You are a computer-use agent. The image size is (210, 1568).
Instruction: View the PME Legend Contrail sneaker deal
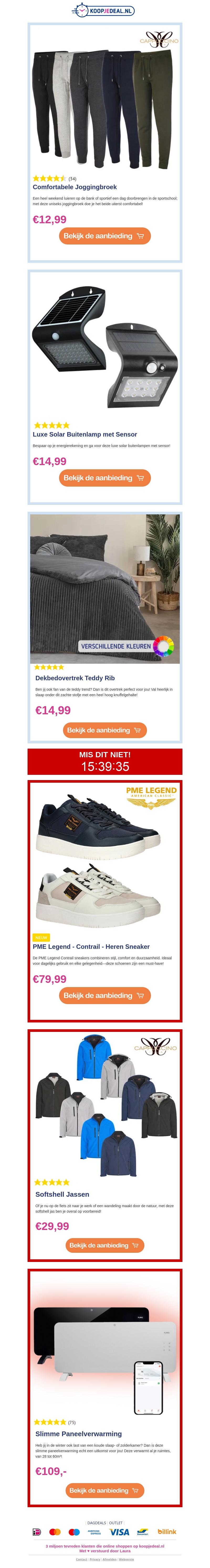(x=104, y=995)
